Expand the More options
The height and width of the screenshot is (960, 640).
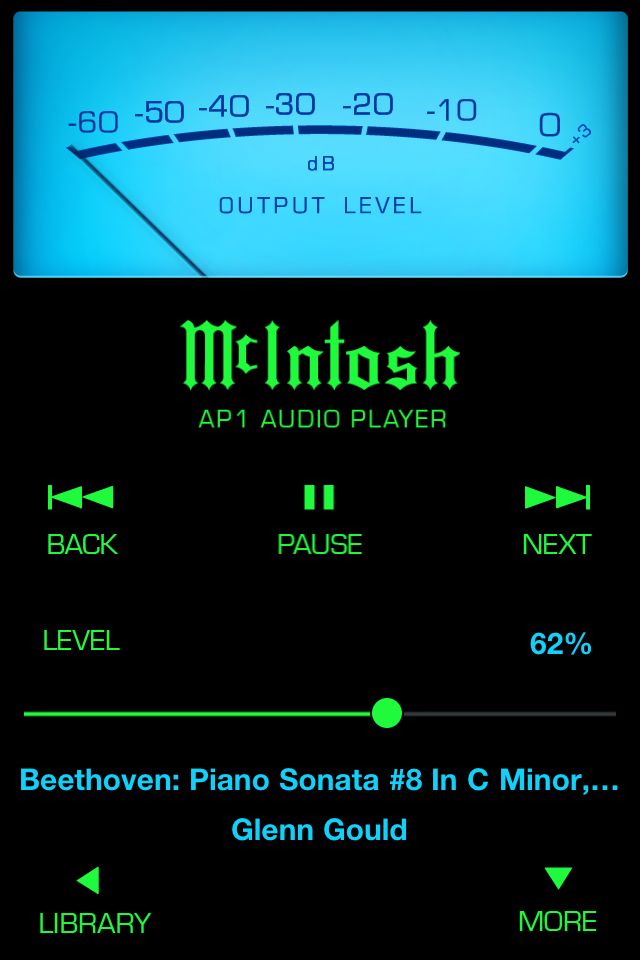(x=557, y=900)
